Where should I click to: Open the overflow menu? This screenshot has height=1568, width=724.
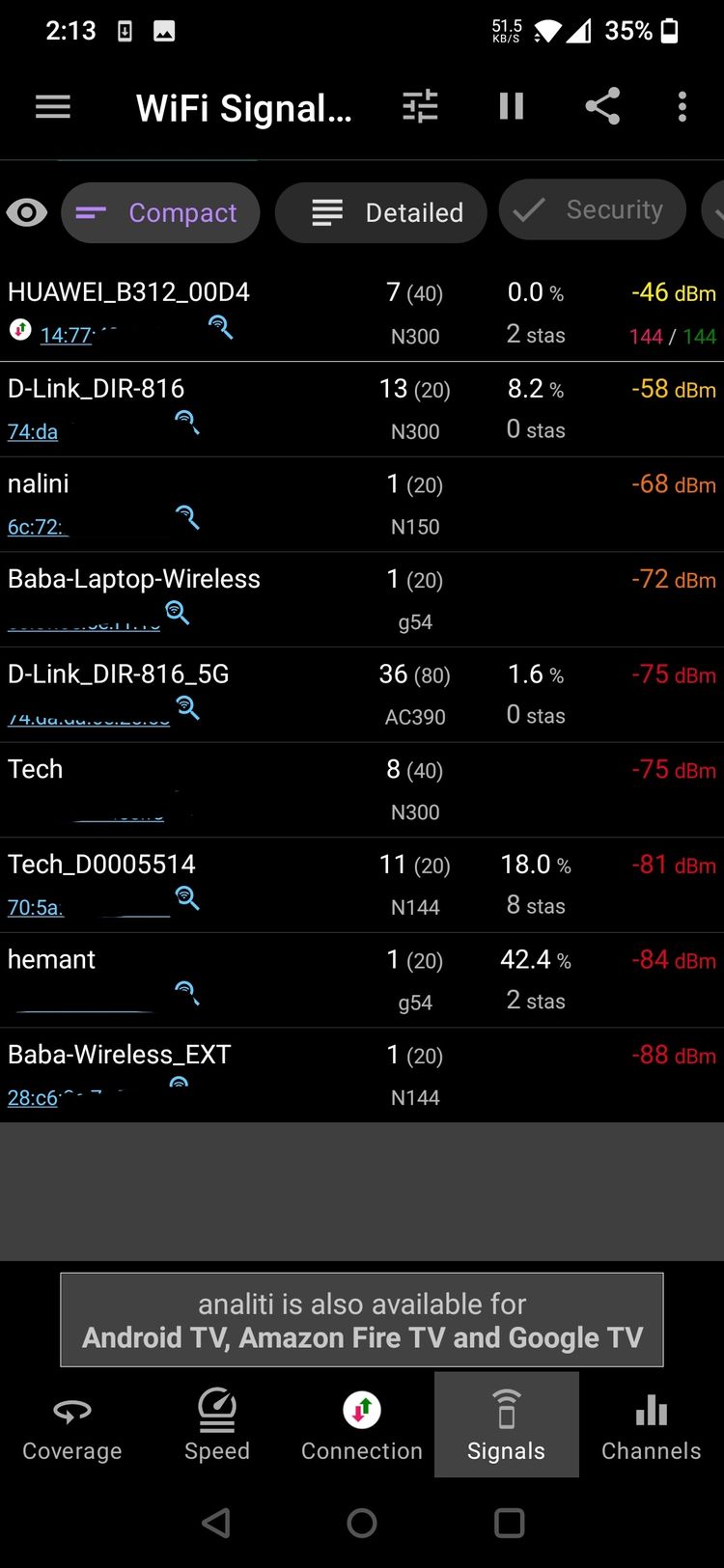[682, 106]
